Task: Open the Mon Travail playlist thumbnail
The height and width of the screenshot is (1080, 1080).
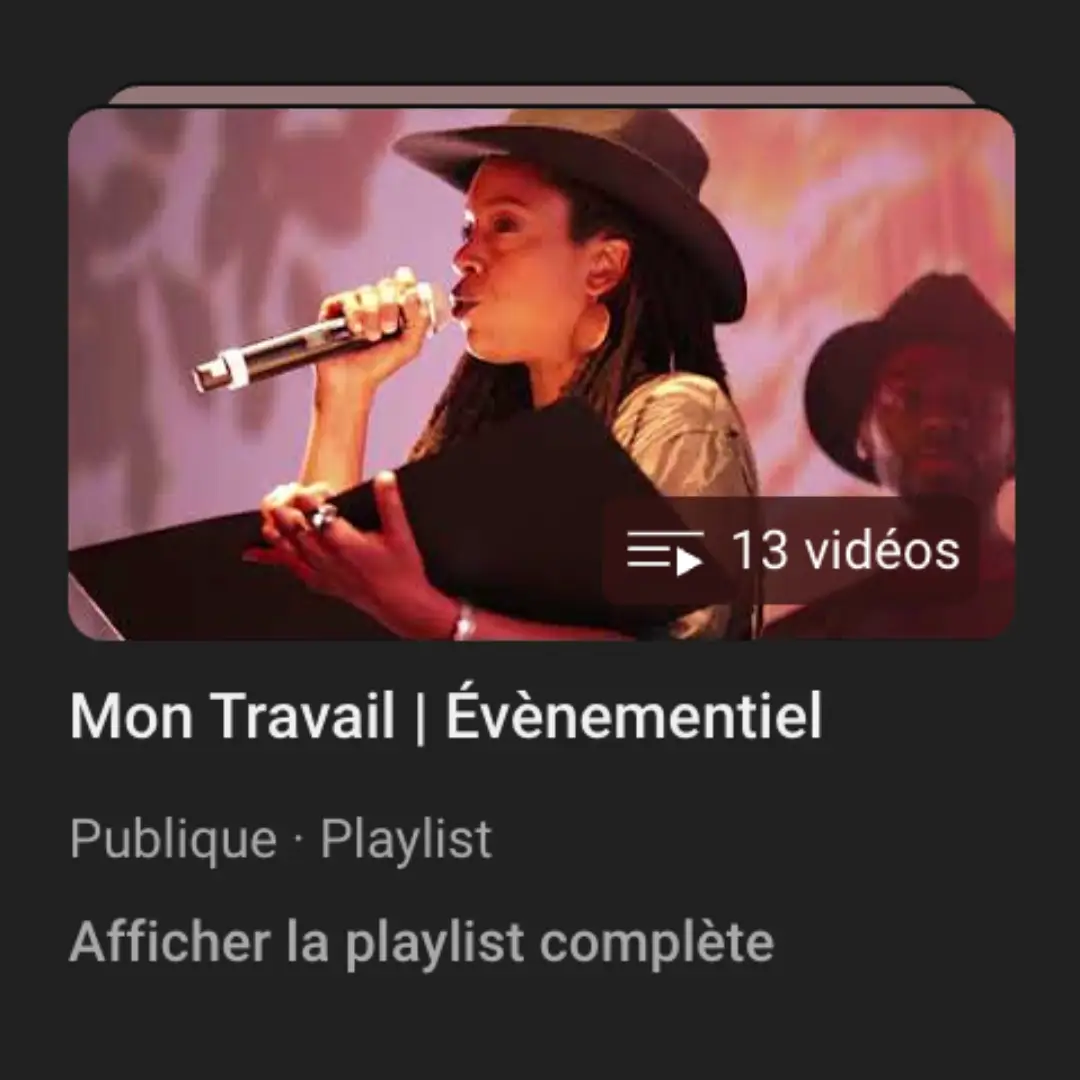Action: point(540,372)
